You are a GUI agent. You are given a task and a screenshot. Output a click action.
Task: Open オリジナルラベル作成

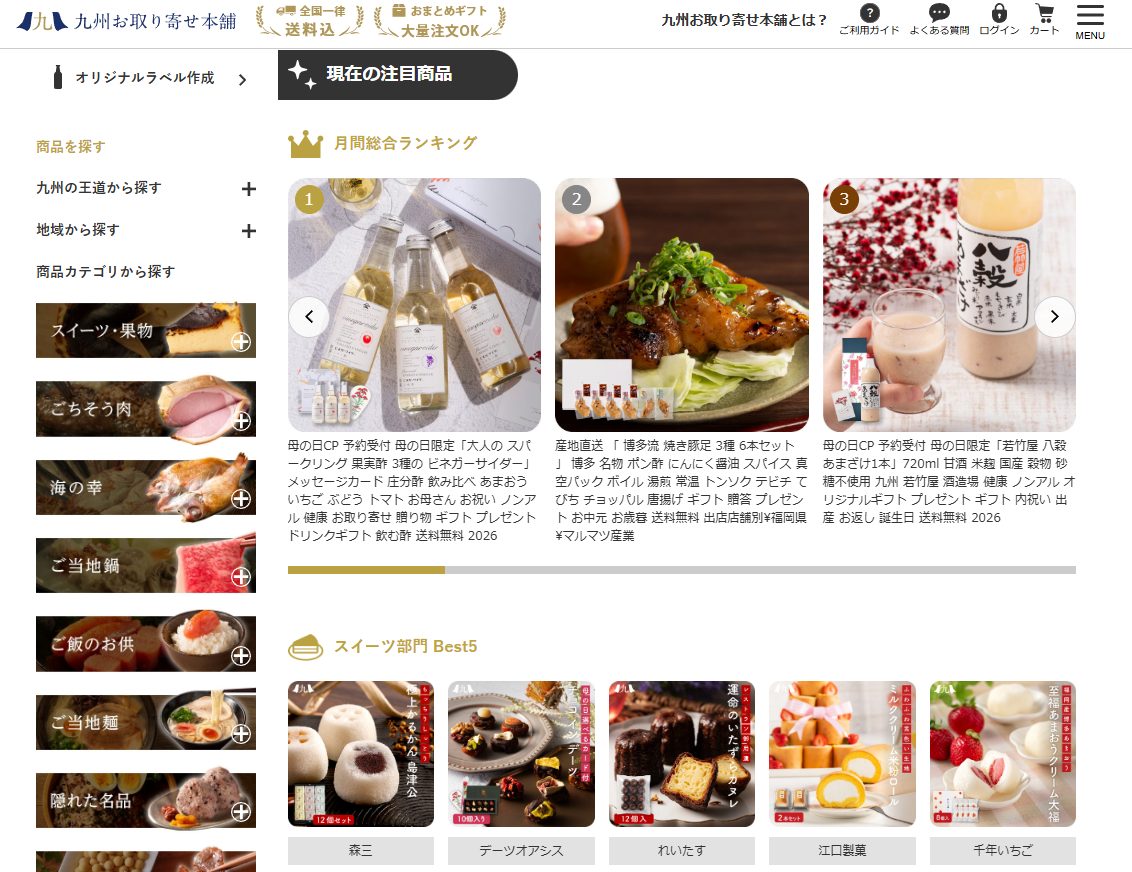(150, 78)
